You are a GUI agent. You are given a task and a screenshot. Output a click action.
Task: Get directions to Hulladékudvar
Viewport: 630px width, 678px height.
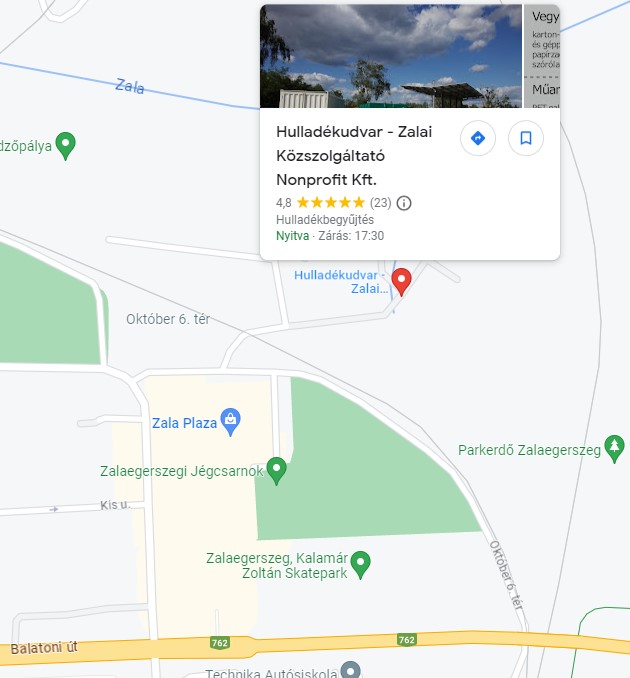[x=478, y=138]
